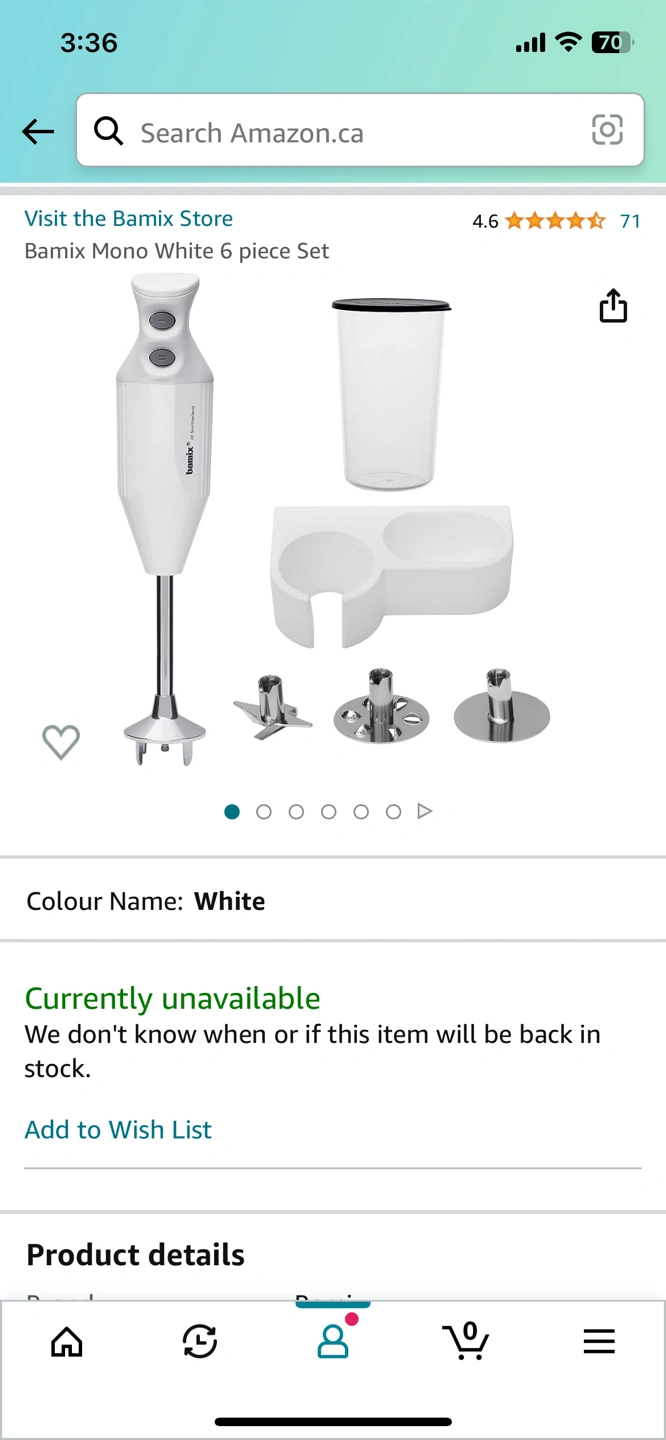Go back with the arrow icon
This screenshot has width=666, height=1440.
click(x=38, y=131)
